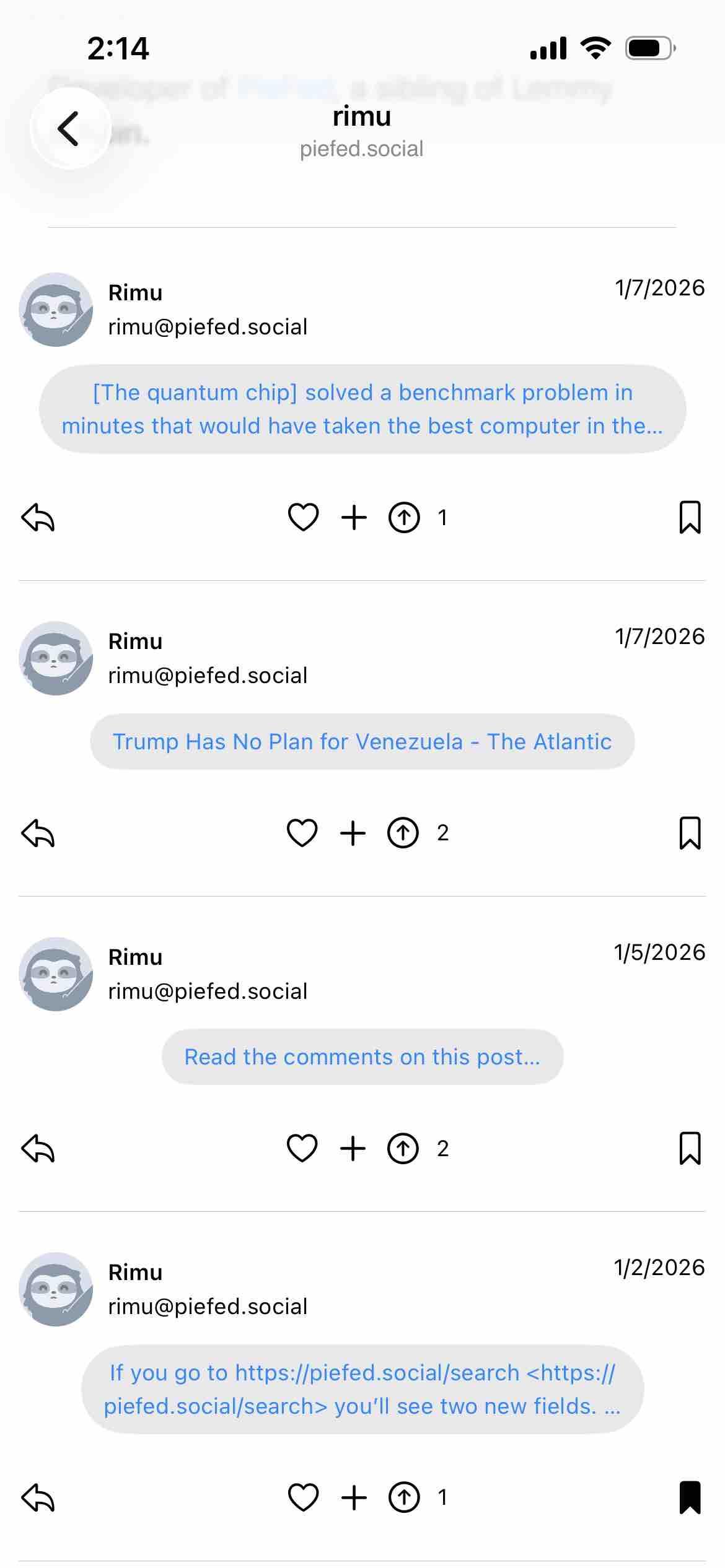Upvote the Venezuela Atlantic post
725x1568 pixels.
coord(403,833)
